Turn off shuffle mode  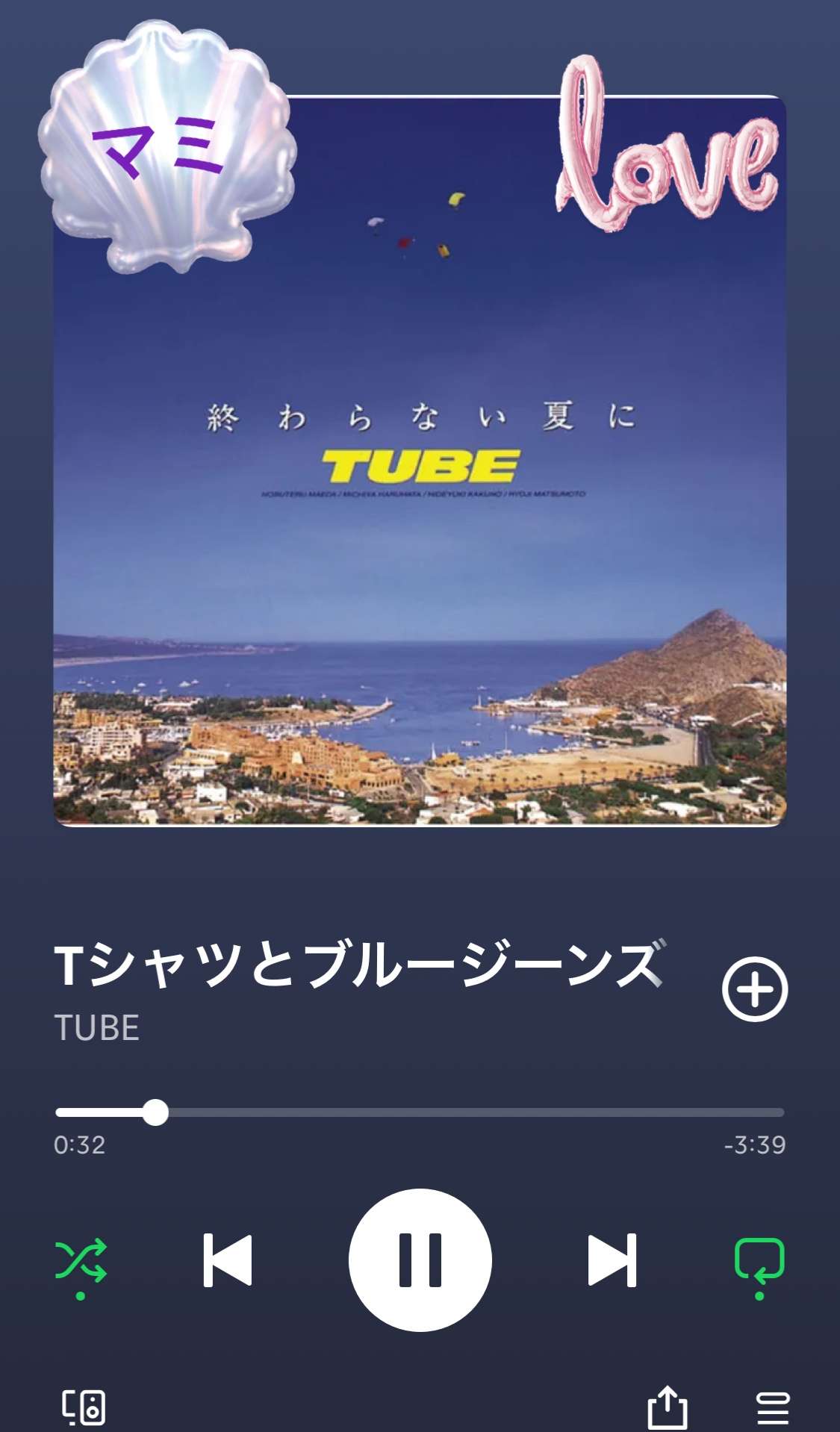pyautogui.click(x=81, y=1261)
